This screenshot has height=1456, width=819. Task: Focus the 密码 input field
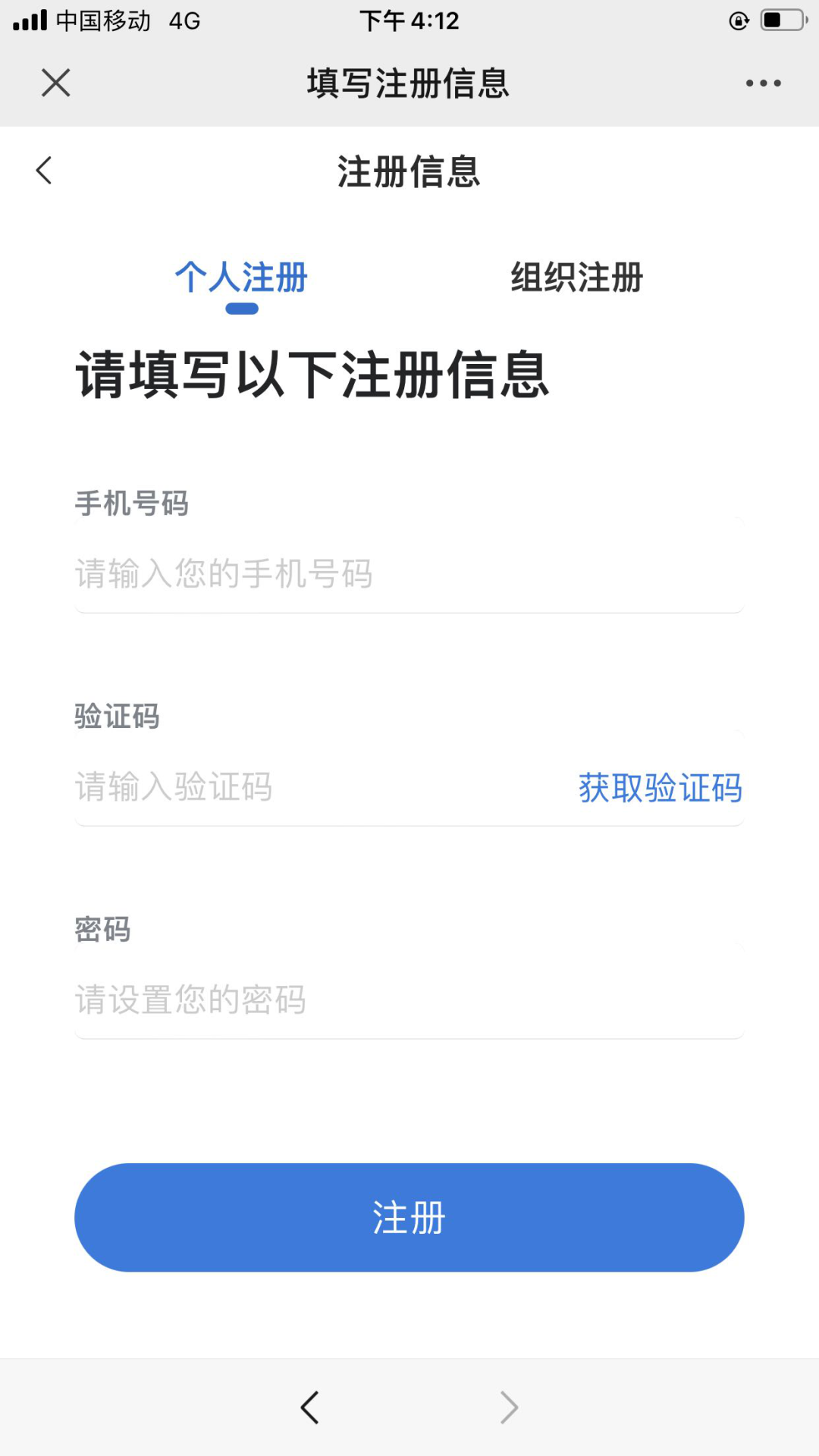coord(408,999)
